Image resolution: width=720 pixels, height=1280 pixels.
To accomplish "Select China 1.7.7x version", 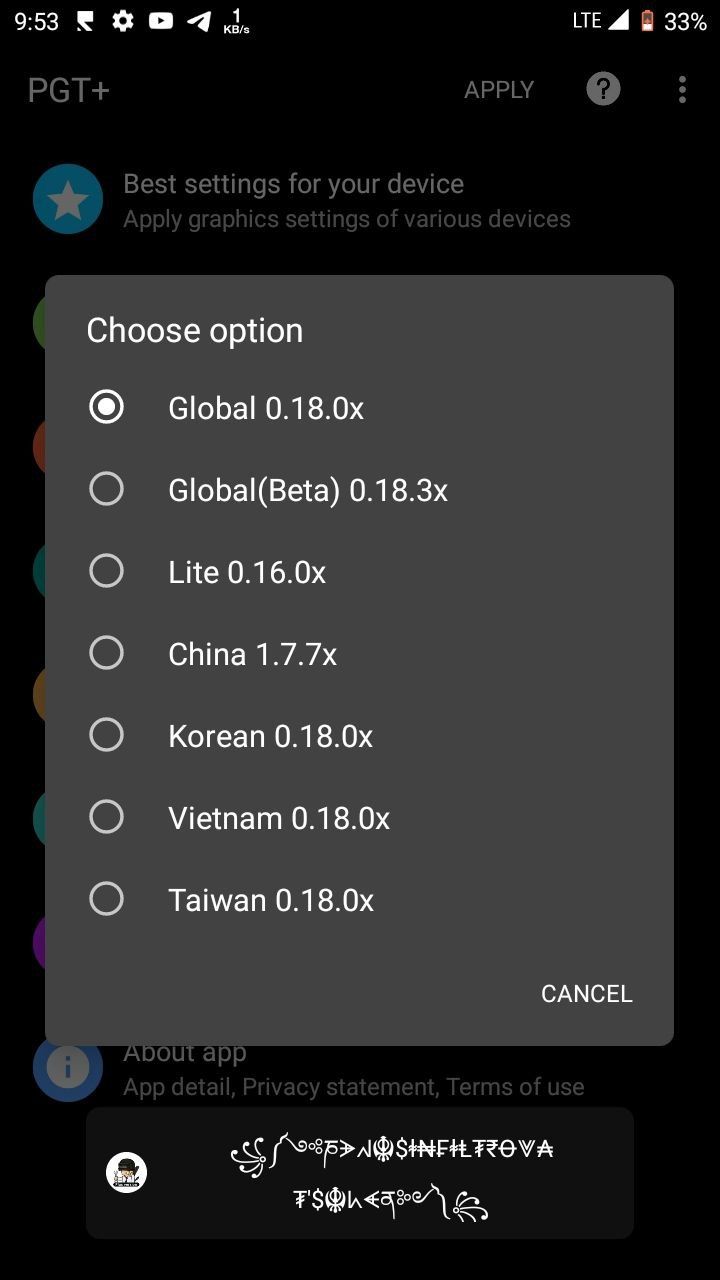I will pyautogui.click(x=359, y=654).
